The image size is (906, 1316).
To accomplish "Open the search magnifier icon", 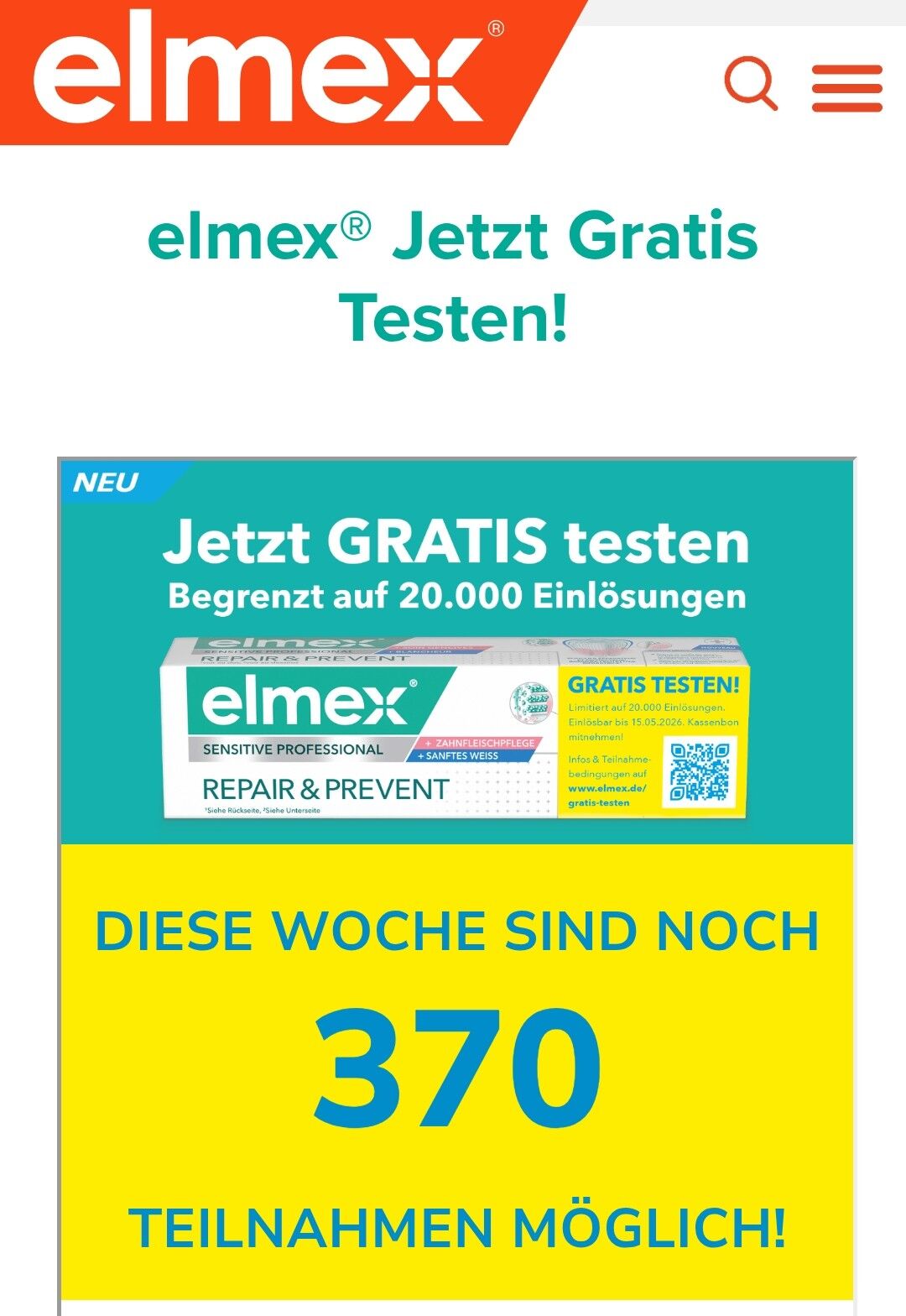I will coord(751,83).
